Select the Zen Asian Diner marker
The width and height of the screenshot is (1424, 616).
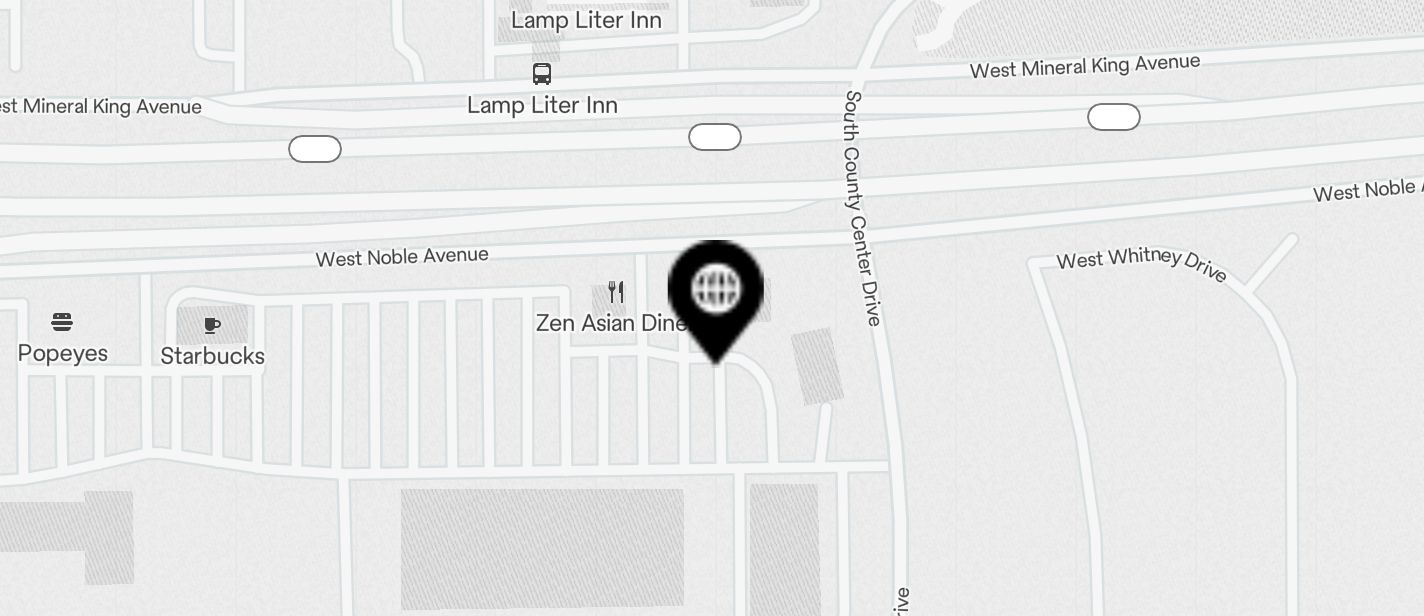[616, 293]
